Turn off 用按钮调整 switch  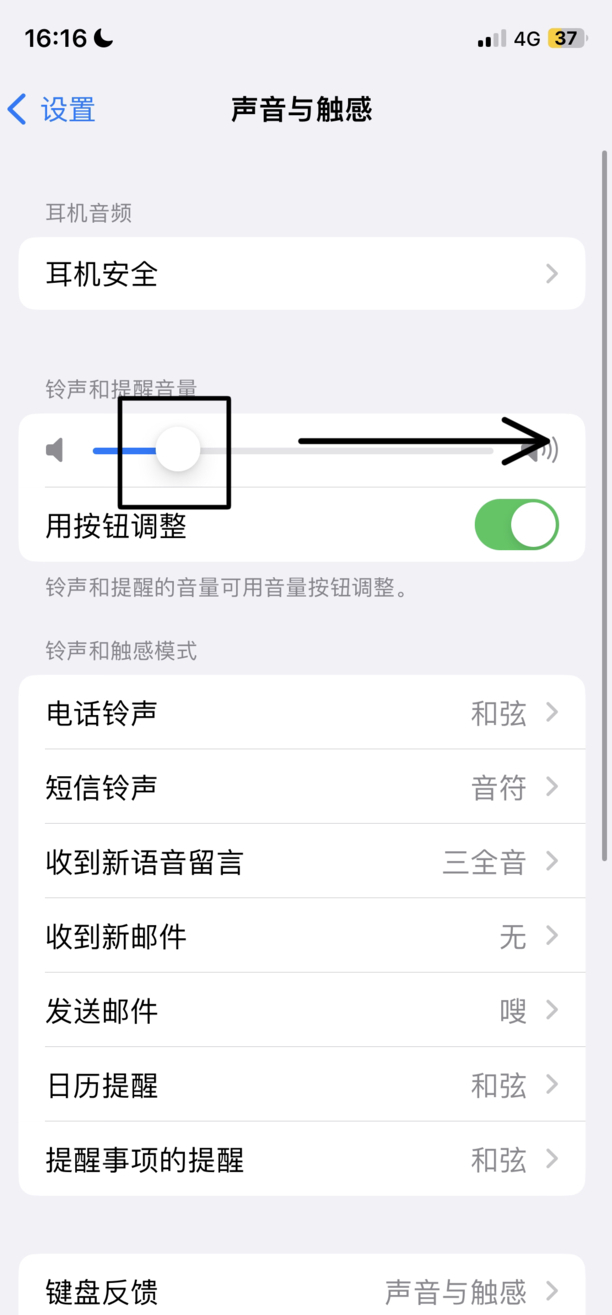(x=516, y=525)
